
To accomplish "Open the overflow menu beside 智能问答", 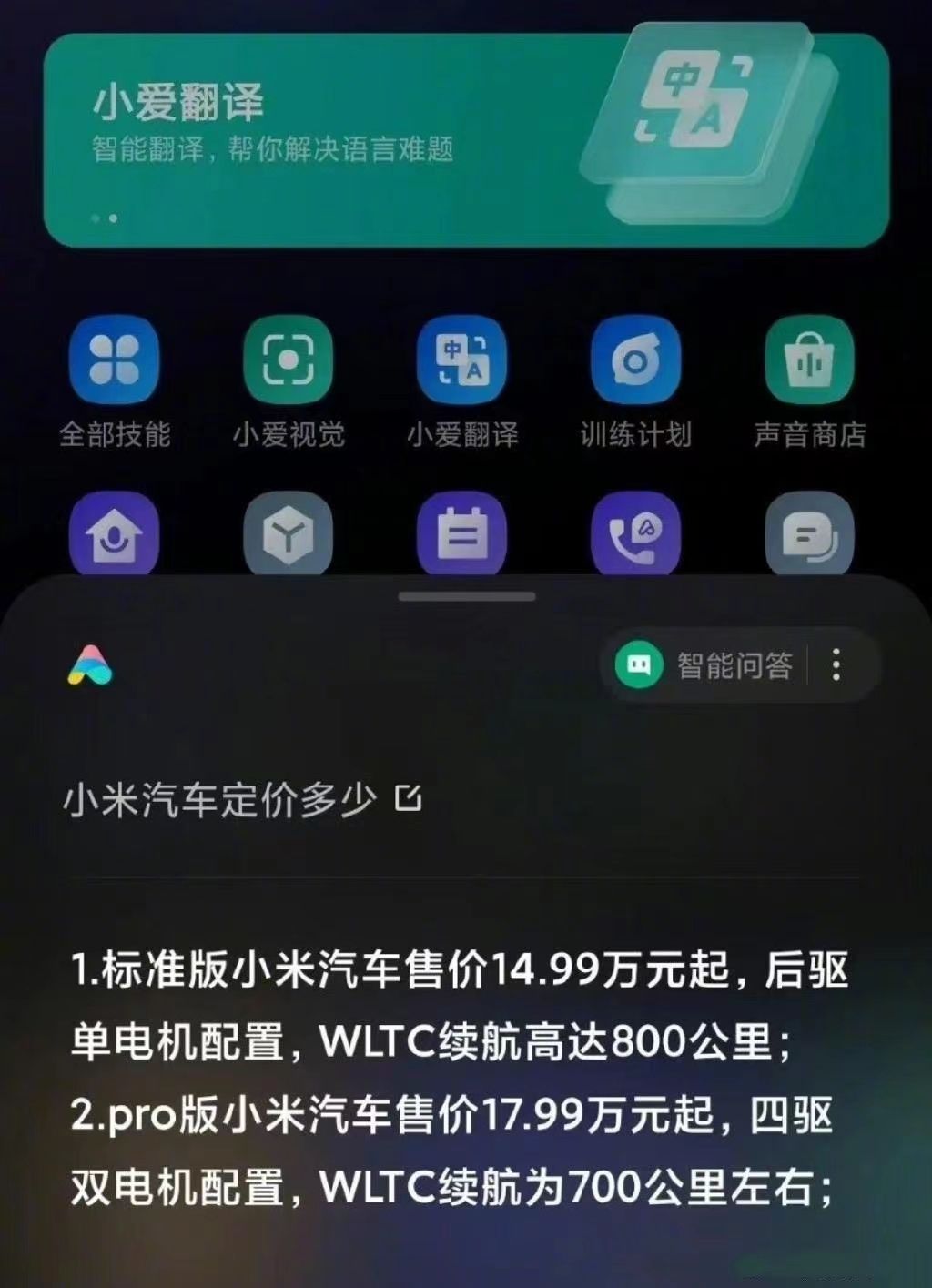I will point(836,665).
